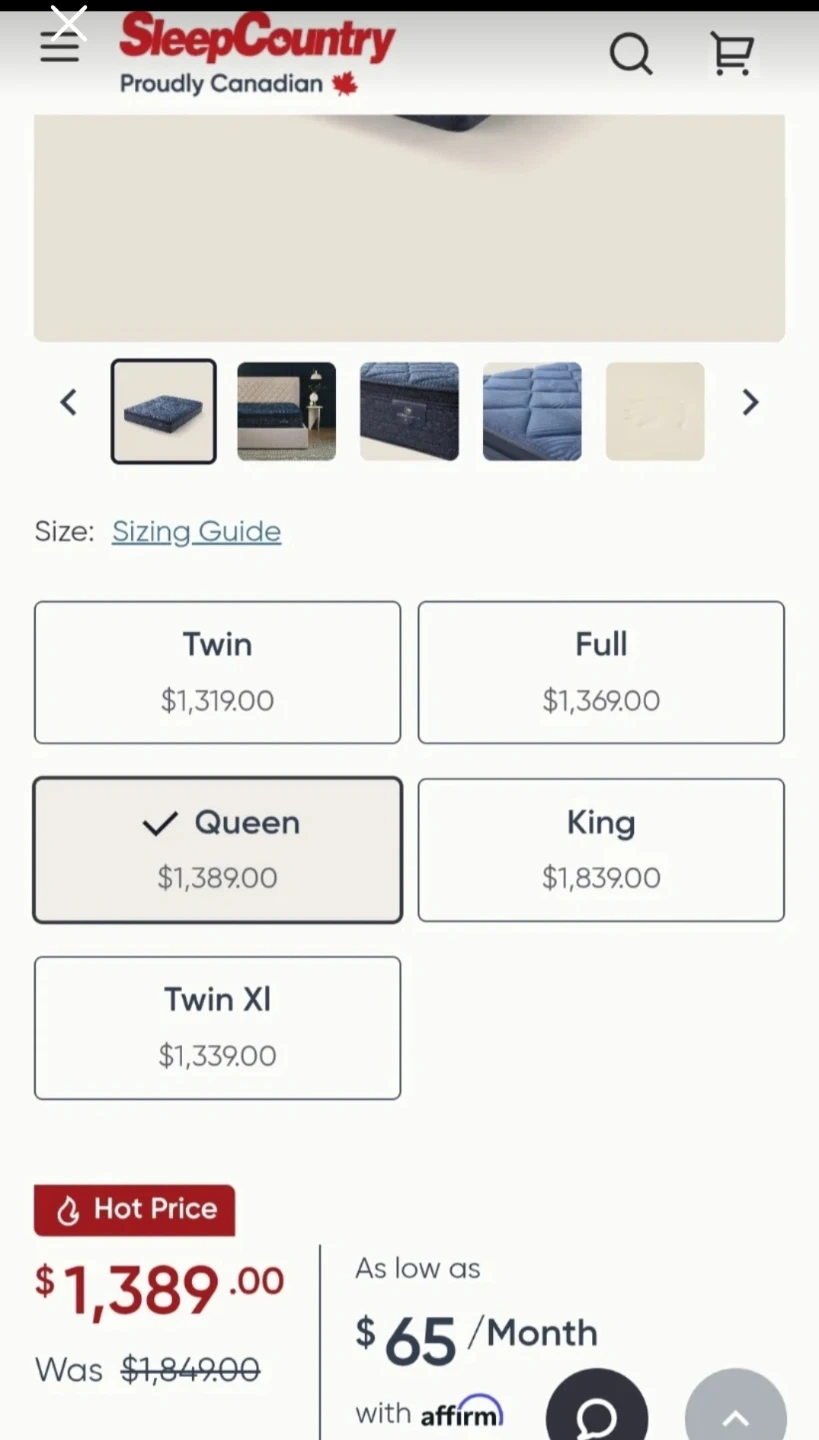Open the search icon
Image resolution: width=819 pixels, height=1440 pixels.
pos(631,53)
